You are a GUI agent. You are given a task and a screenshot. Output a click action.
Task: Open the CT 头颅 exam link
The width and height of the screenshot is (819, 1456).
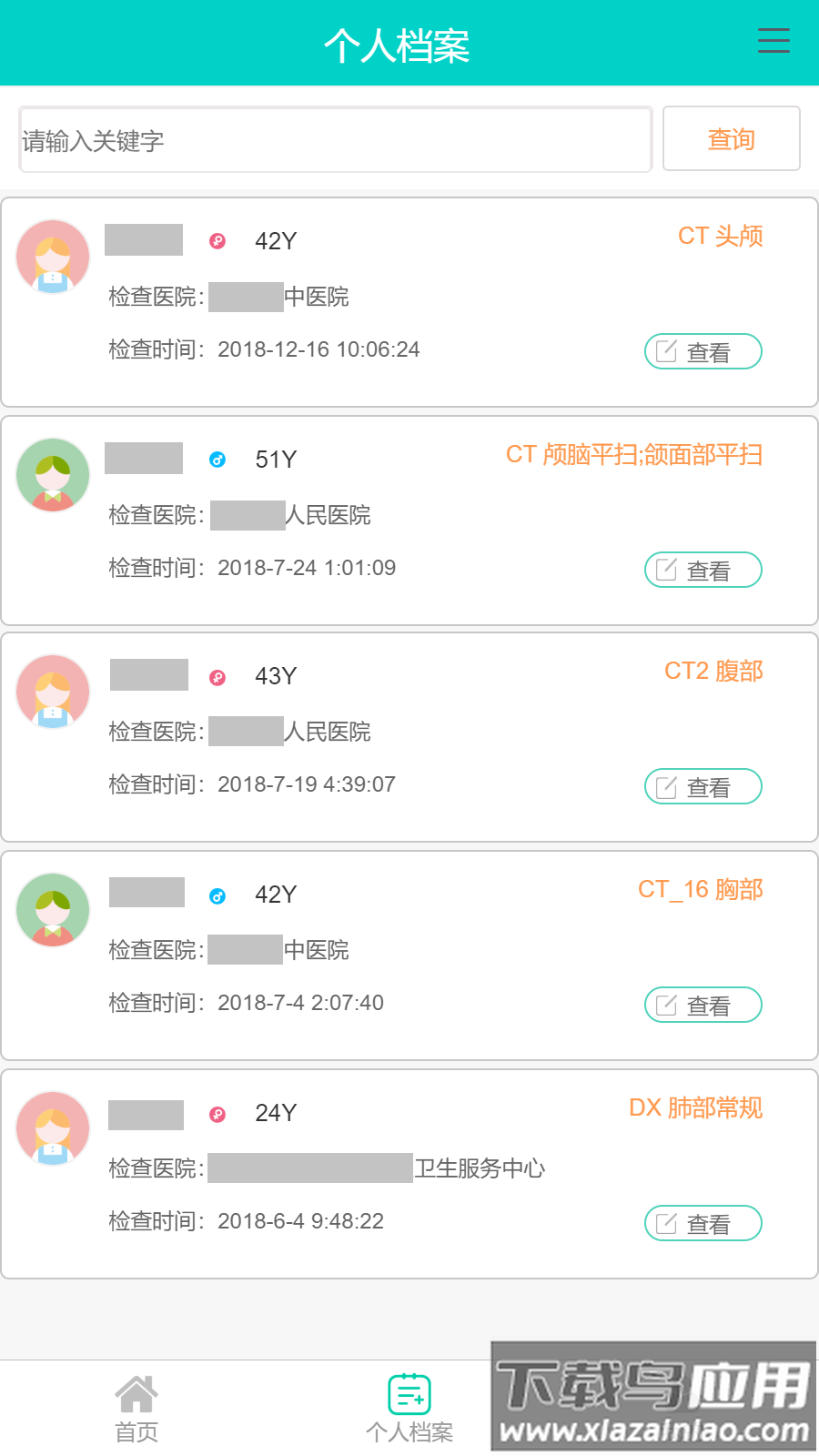coord(722,238)
